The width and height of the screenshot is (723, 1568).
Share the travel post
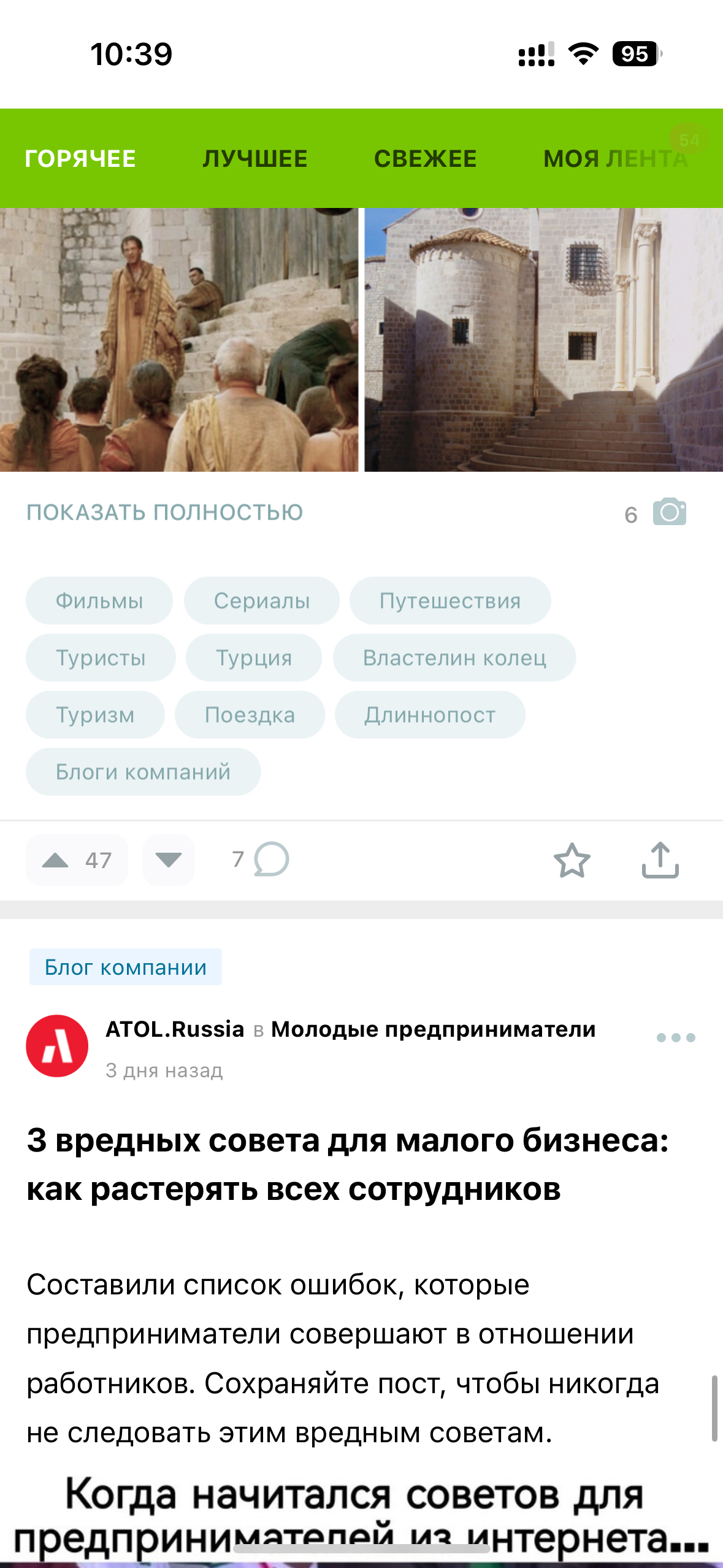coord(660,860)
